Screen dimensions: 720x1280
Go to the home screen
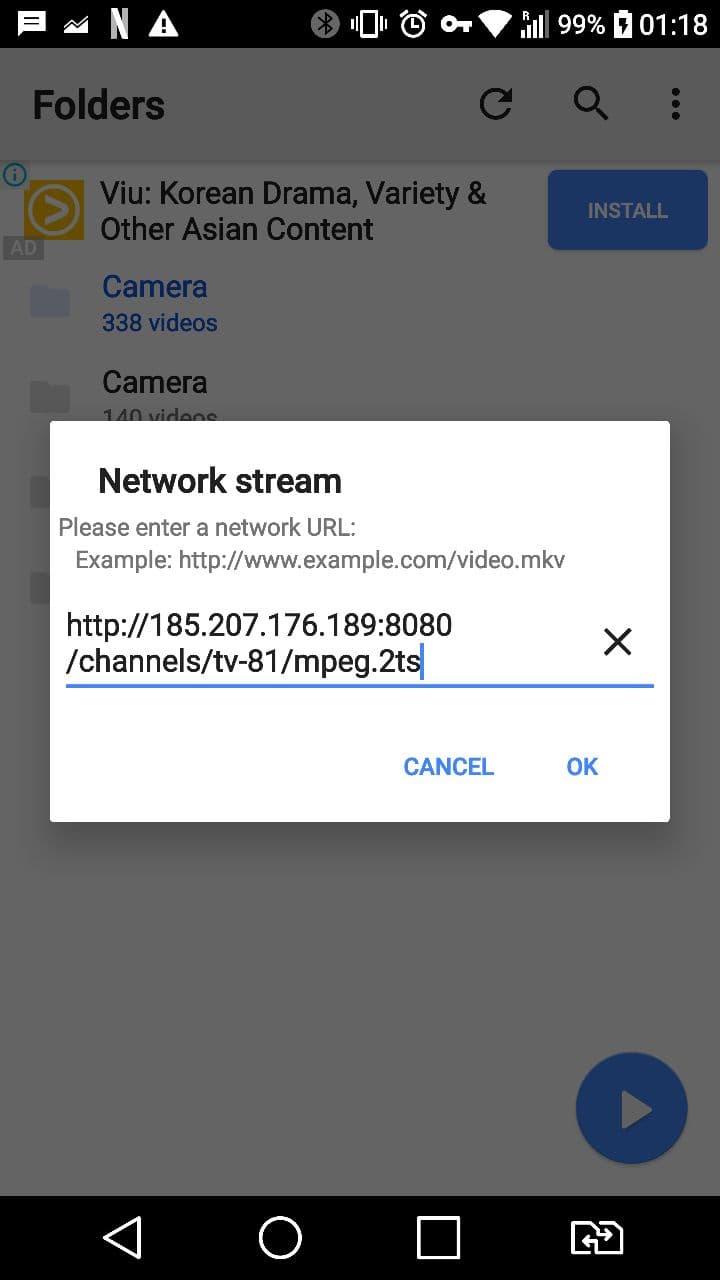tap(280, 1237)
